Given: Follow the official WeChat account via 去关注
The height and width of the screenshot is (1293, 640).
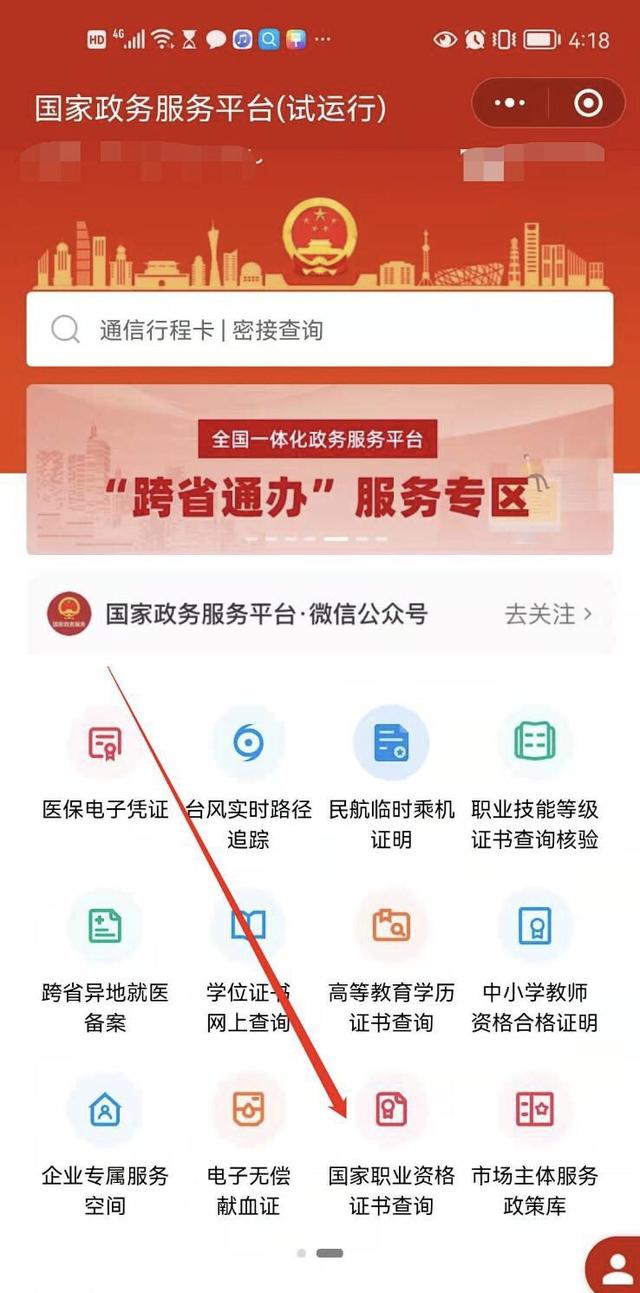Looking at the screenshot, I should (548, 614).
